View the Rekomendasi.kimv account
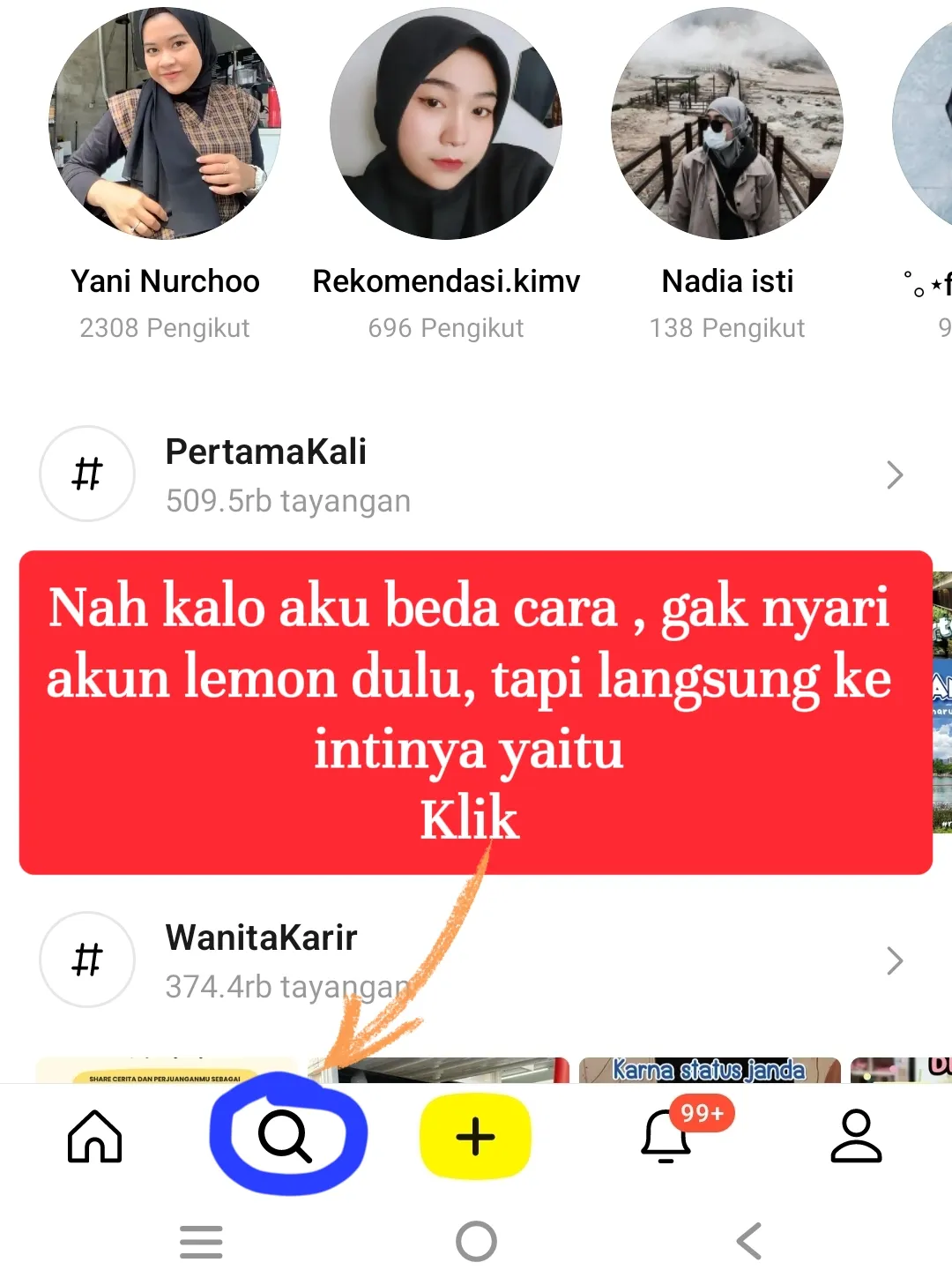Screen dimensions: 952x1270 pyautogui.click(x=446, y=123)
